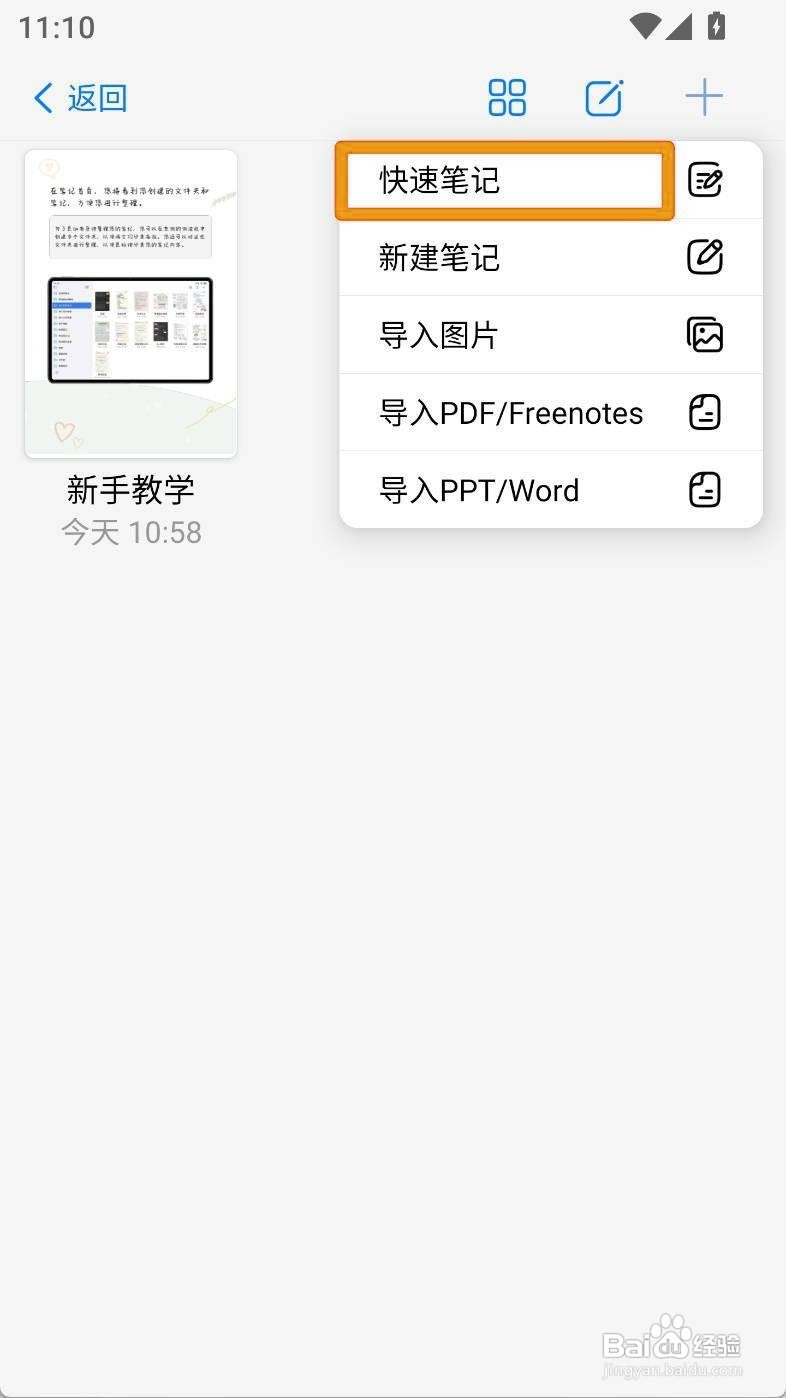Select 快速笔记 from the menu

point(438,181)
